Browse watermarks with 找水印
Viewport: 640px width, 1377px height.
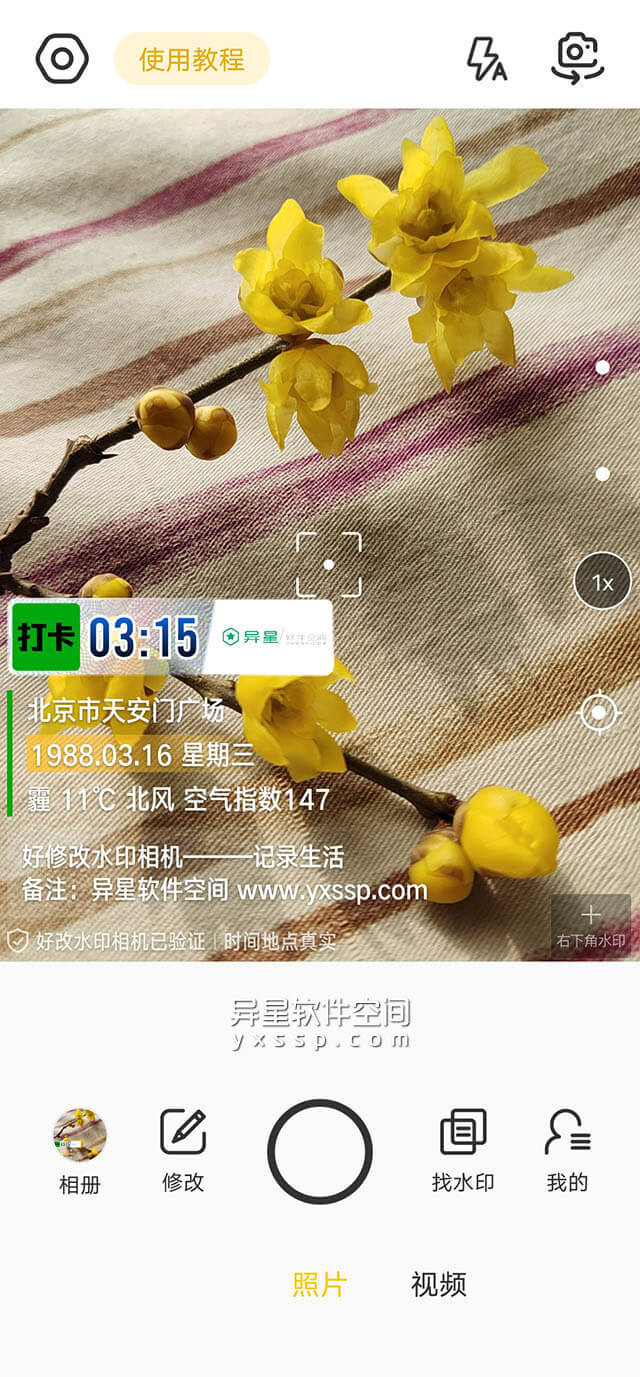click(x=463, y=1150)
